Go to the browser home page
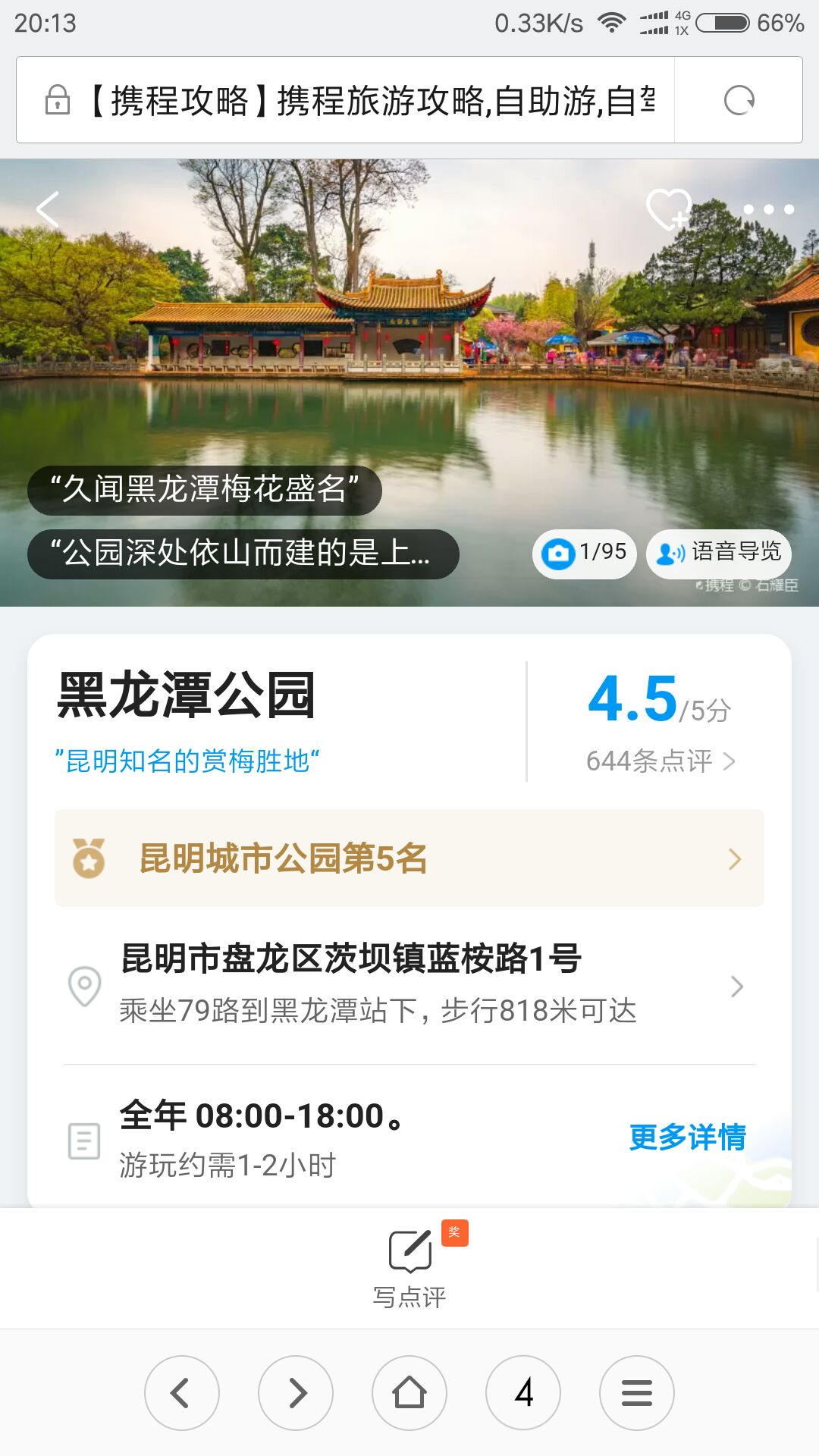The width and height of the screenshot is (819, 1456). click(x=409, y=1393)
